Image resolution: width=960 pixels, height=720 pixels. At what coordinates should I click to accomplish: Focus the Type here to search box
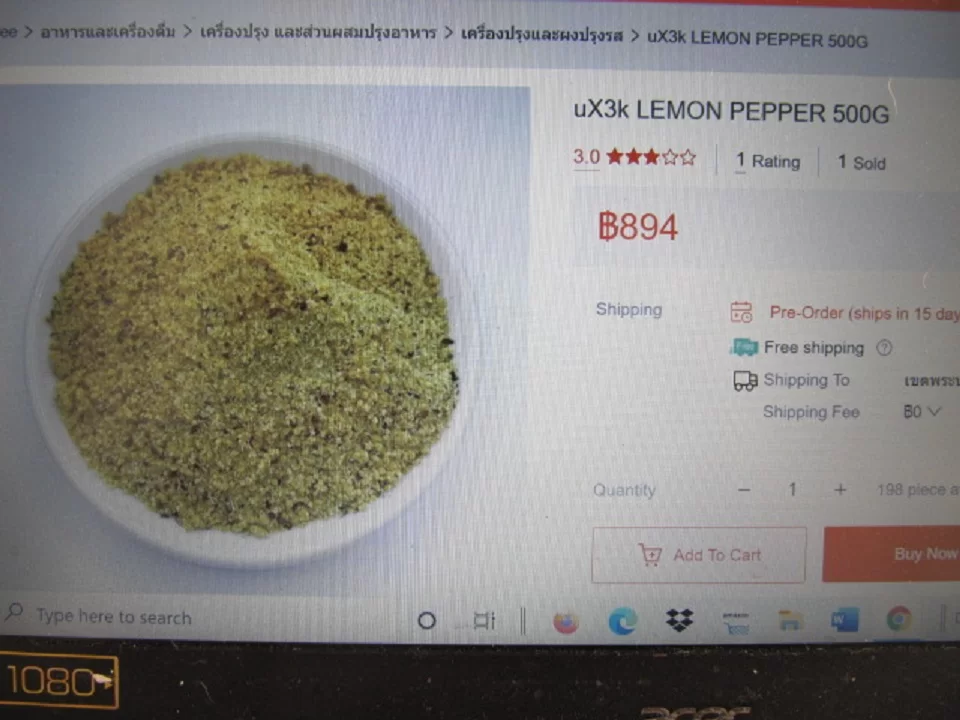tap(113, 617)
